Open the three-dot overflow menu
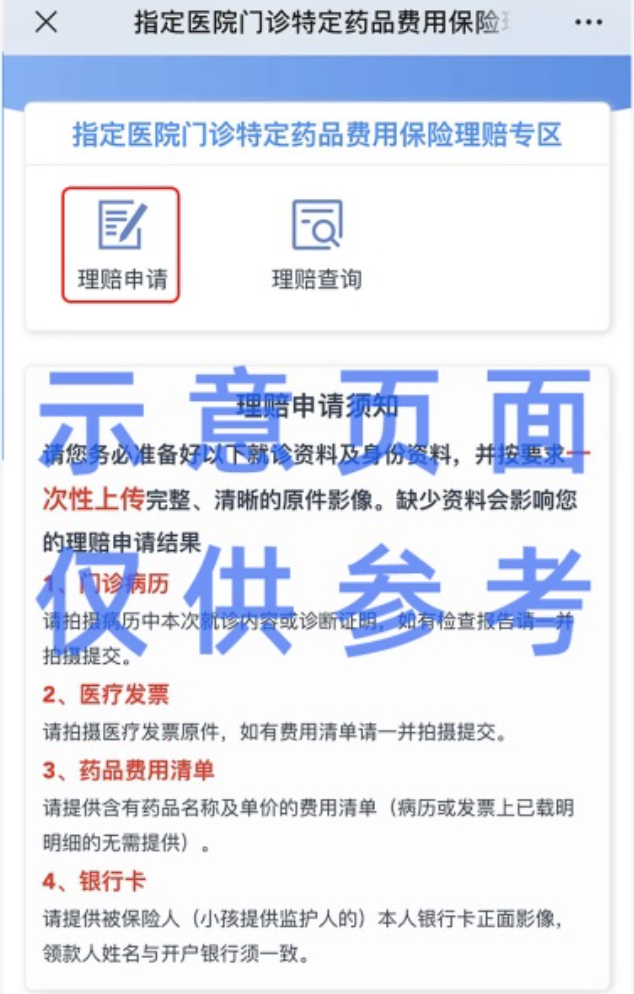 [588, 23]
